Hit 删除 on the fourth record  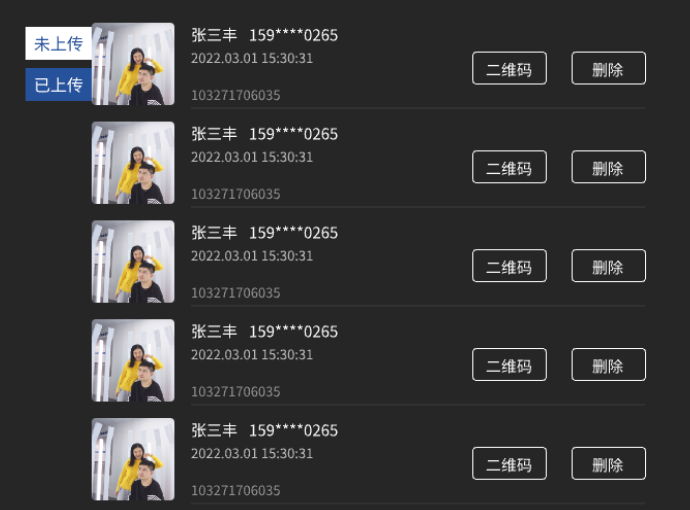coord(608,365)
